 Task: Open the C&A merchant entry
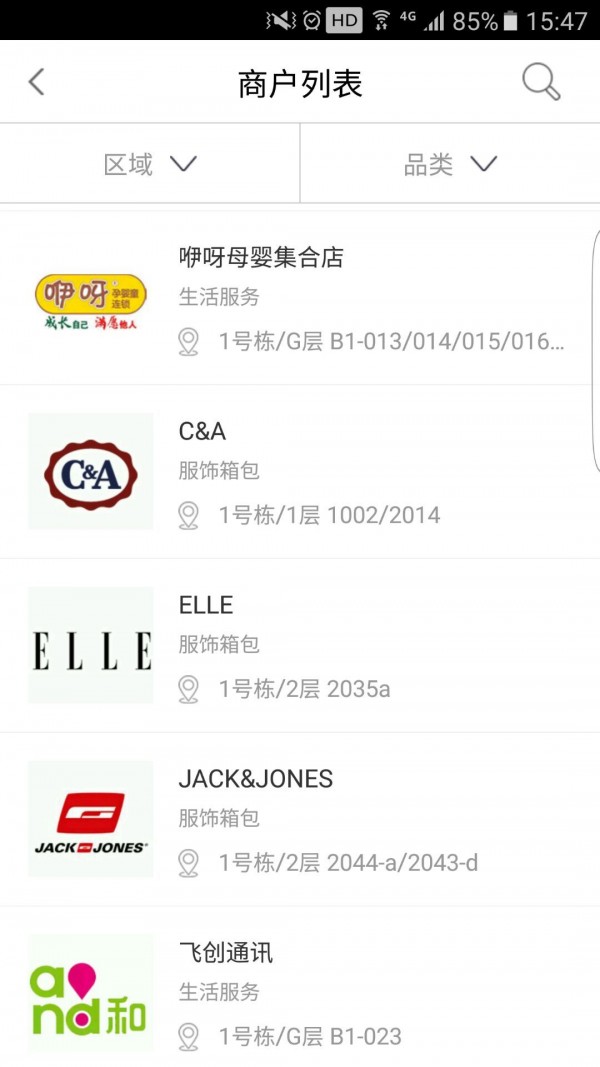tap(300, 472)
